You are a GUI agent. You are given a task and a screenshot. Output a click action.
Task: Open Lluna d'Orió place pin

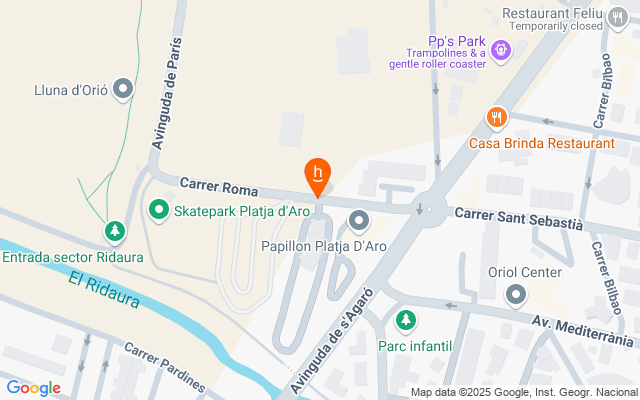pyautogui.click(x=124, y=90)
